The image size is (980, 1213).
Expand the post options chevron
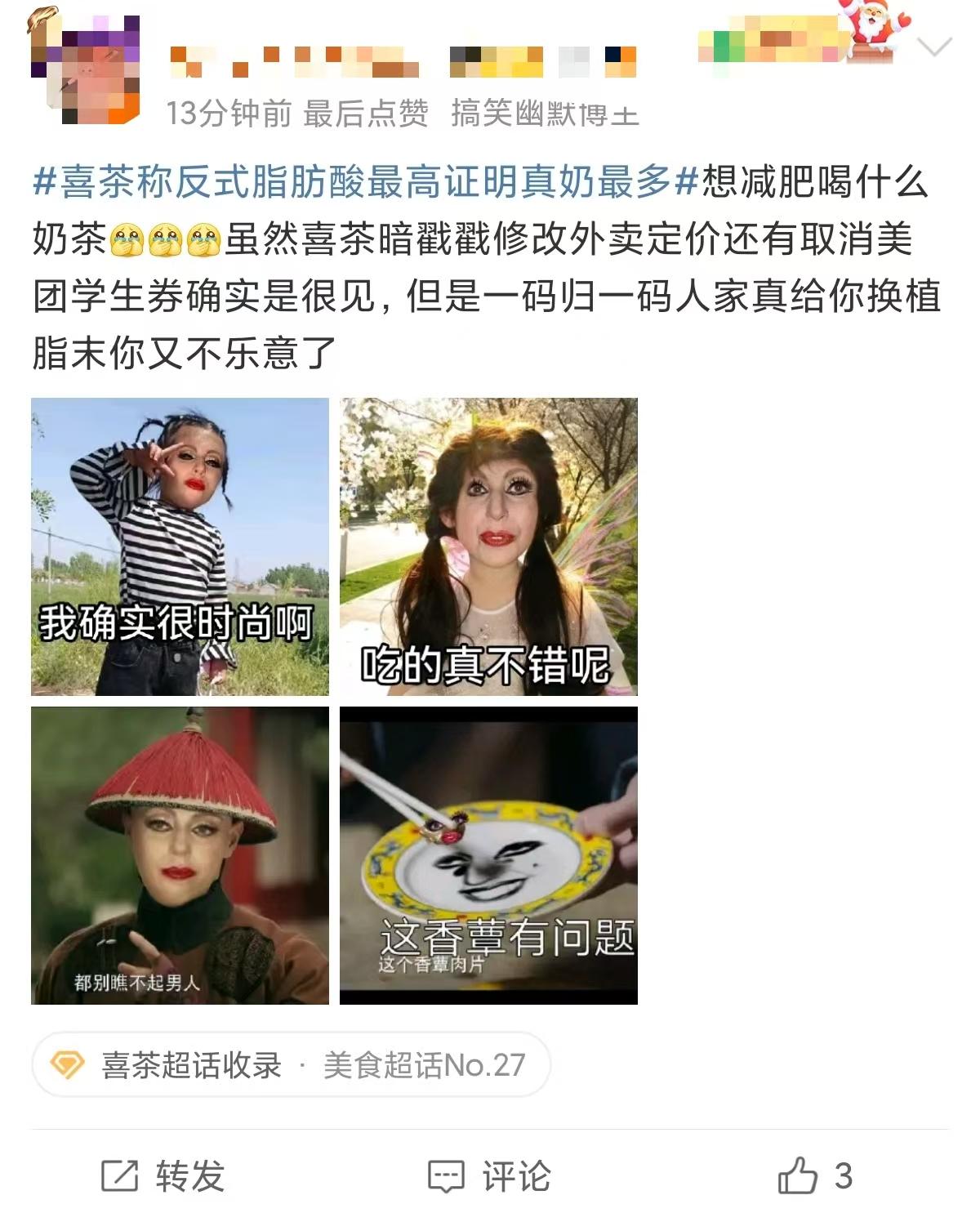coord(934,47)
